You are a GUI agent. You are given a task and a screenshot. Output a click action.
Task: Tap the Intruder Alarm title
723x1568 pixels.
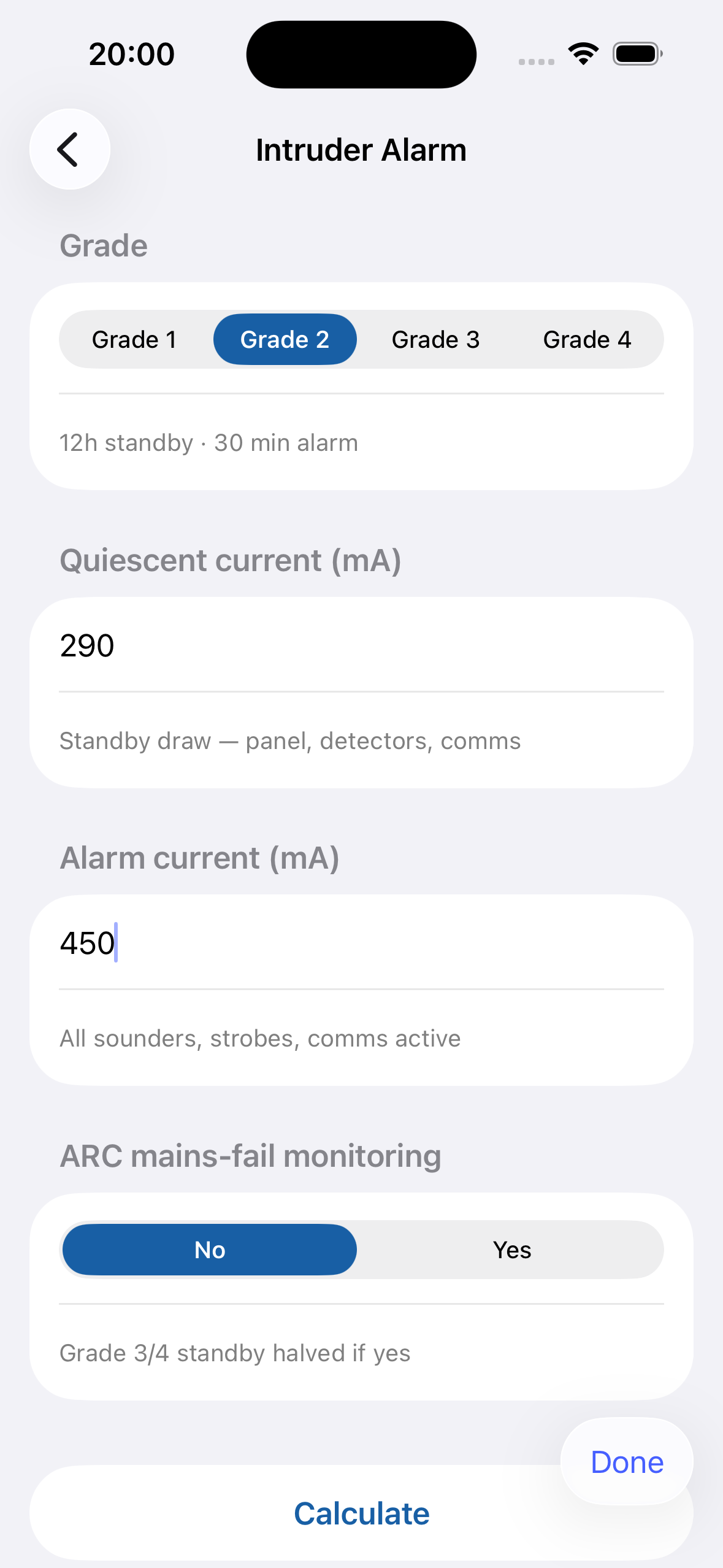[361, 149]
